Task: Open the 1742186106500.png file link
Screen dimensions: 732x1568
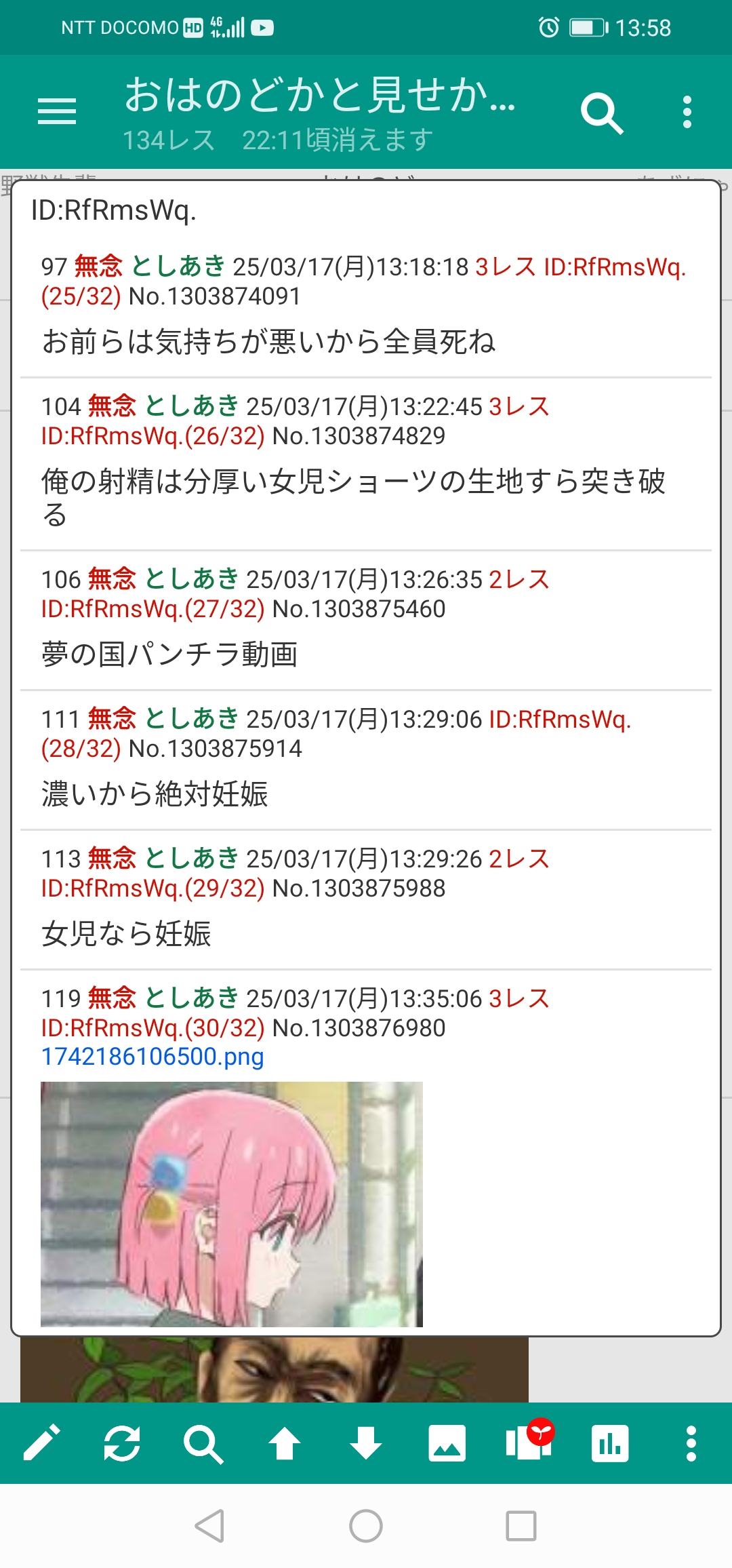Action: click(x=152, y=1057)
